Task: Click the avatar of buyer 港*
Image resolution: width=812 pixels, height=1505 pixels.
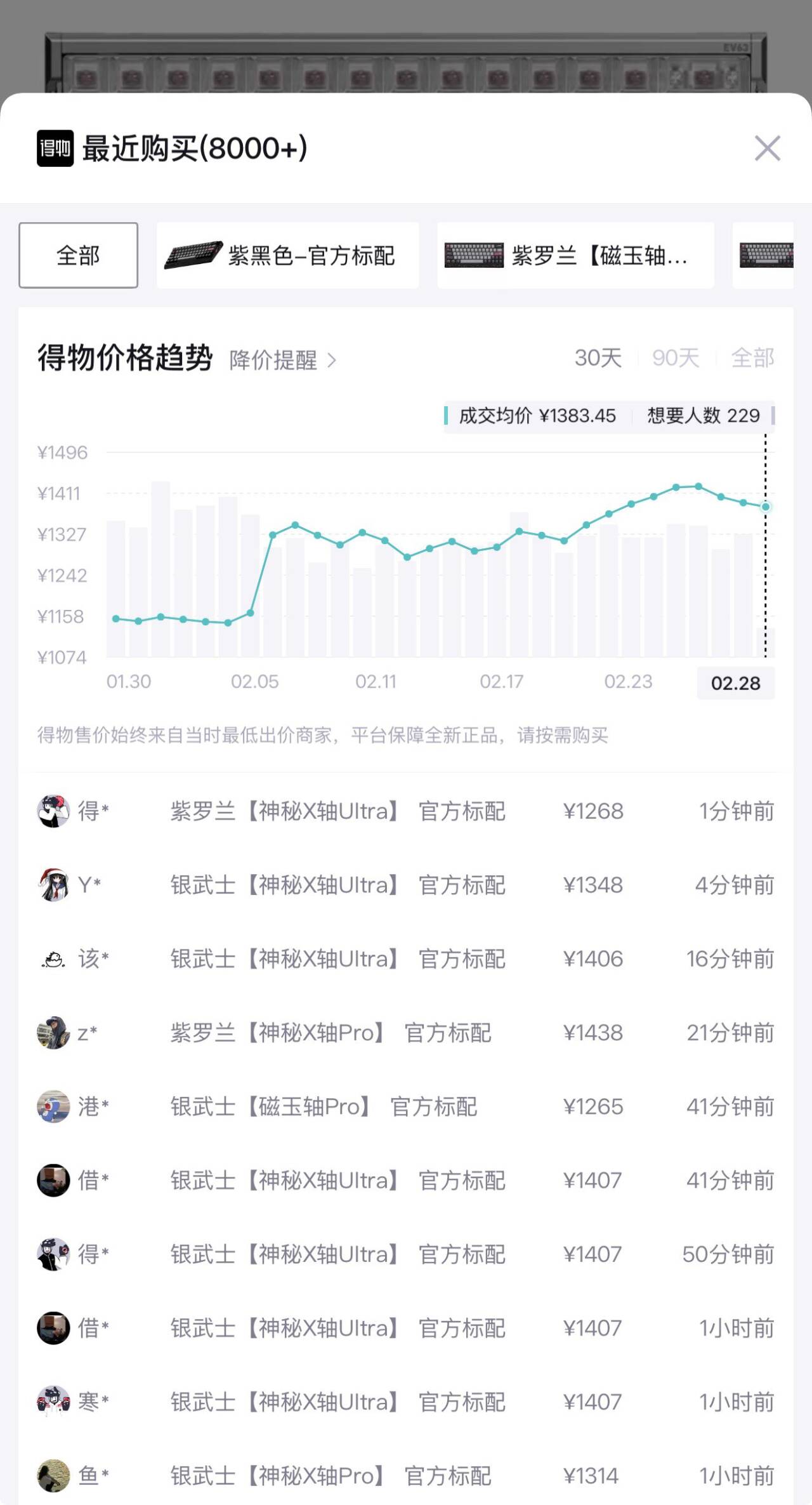Action: click(53, 1107)
